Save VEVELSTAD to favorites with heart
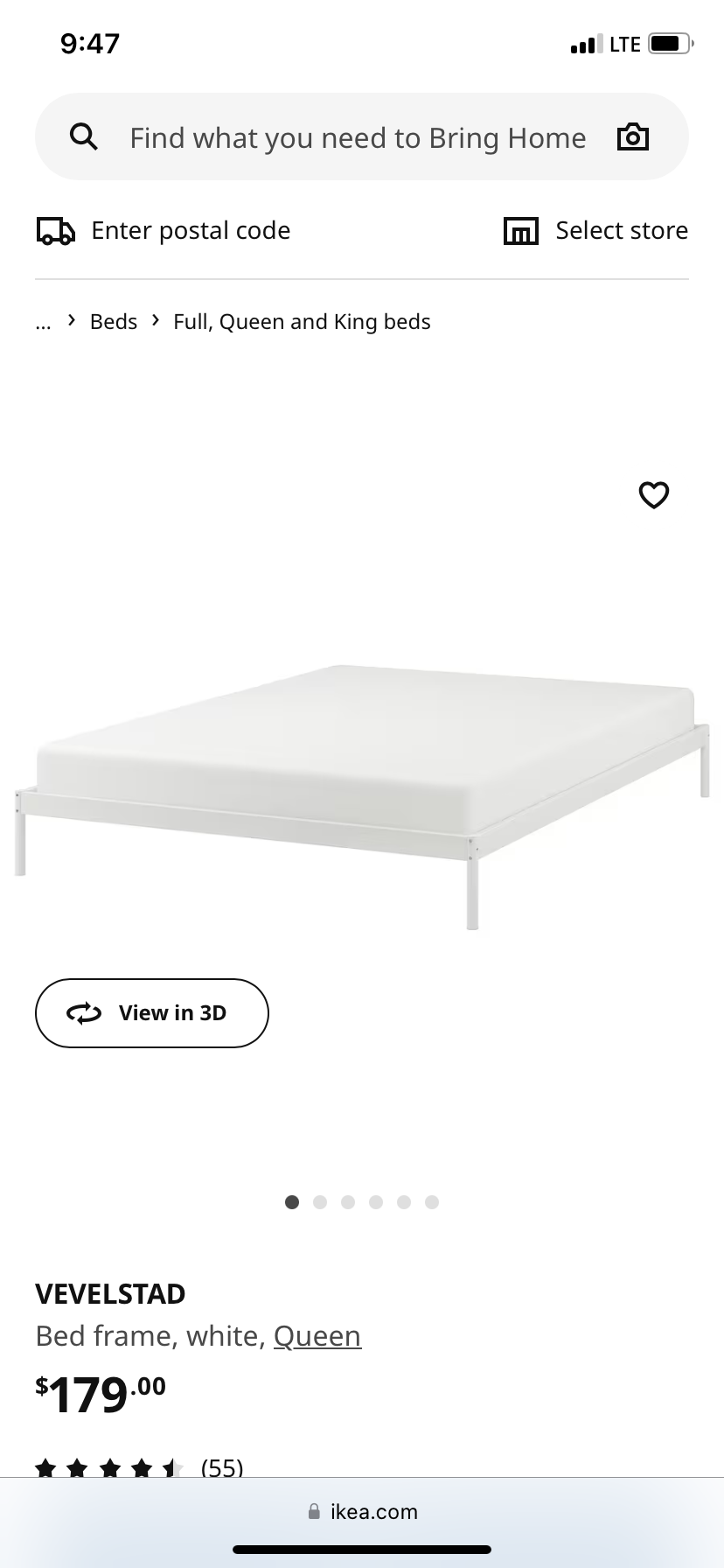 pyautogui.click(x=653, y=495)
